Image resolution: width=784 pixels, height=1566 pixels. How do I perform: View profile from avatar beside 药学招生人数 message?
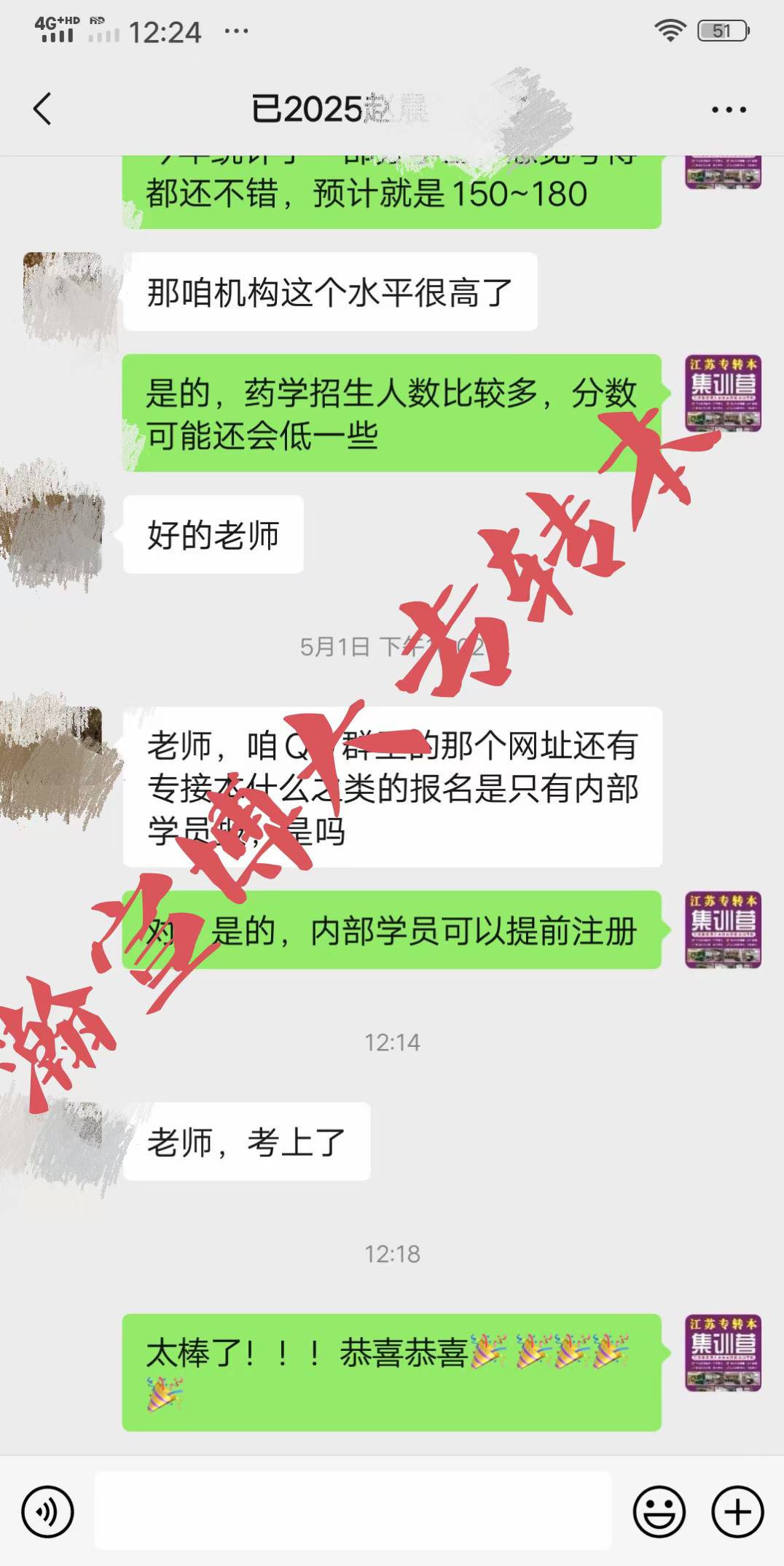tap(723, 394)
